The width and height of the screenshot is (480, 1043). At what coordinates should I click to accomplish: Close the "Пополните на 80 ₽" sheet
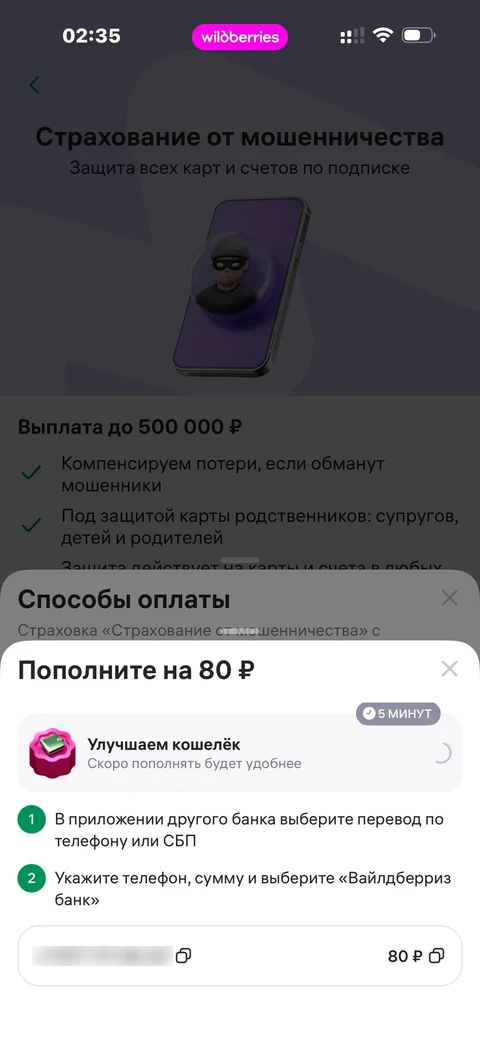[449, 669]
